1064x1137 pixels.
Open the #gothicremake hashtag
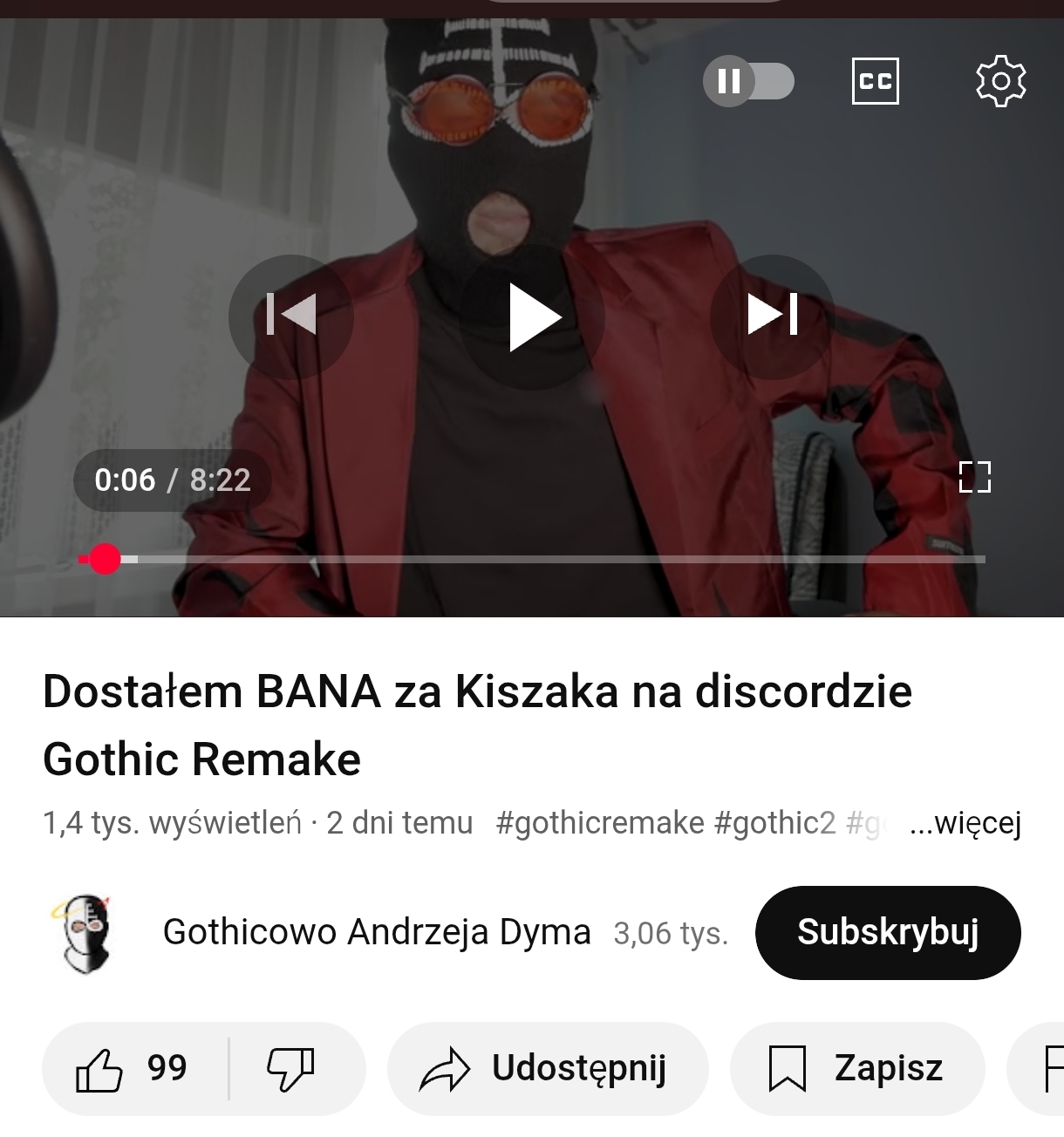[x=599, y=822]
